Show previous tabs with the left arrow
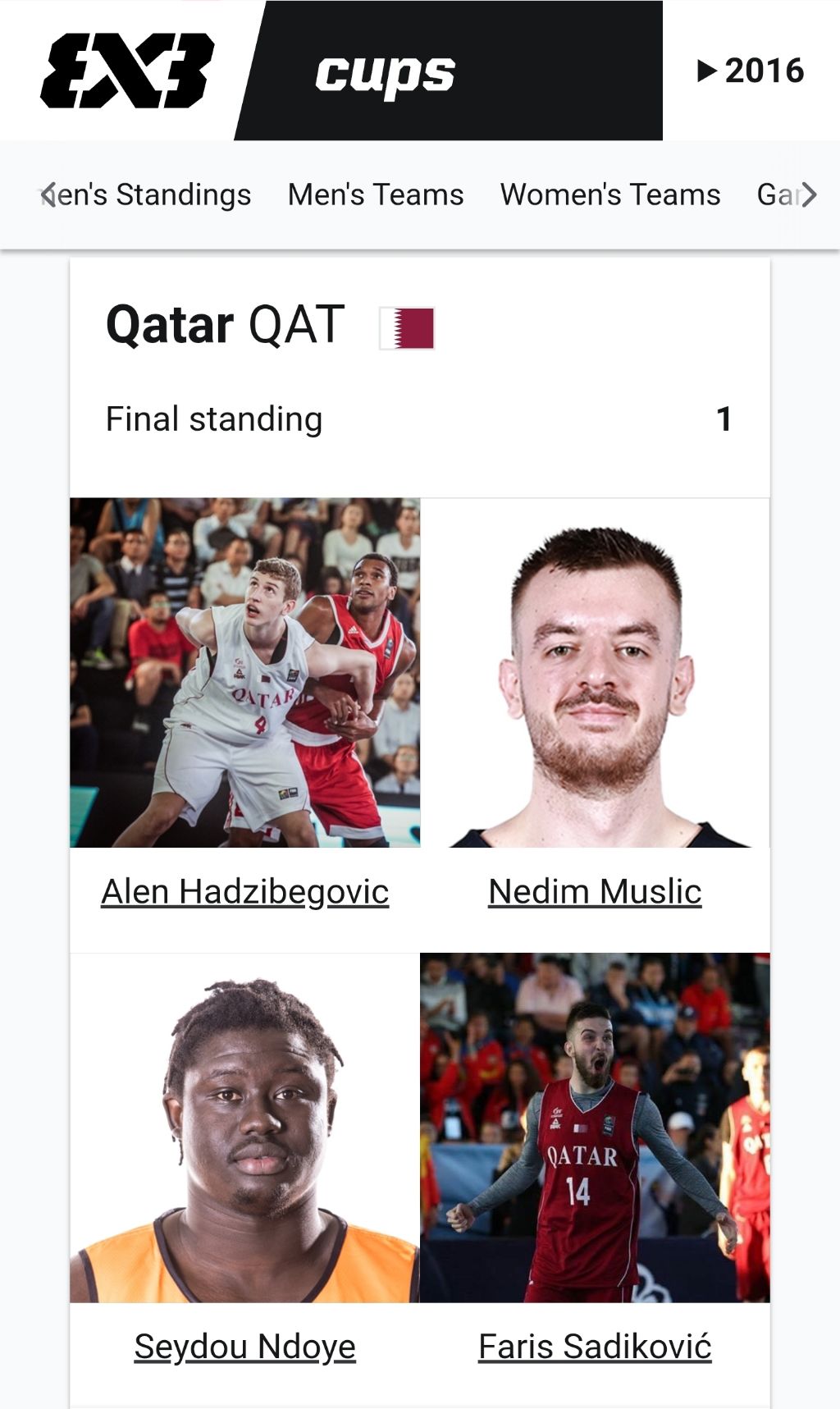Image resolution: width=840 pixels, height=1409 pixels. (x=46, y=194)
